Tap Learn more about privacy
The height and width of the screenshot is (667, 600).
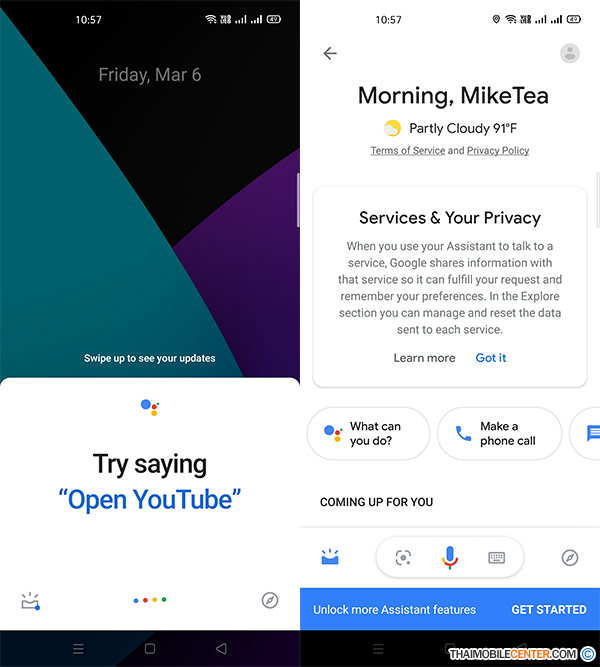pos(424,358)
